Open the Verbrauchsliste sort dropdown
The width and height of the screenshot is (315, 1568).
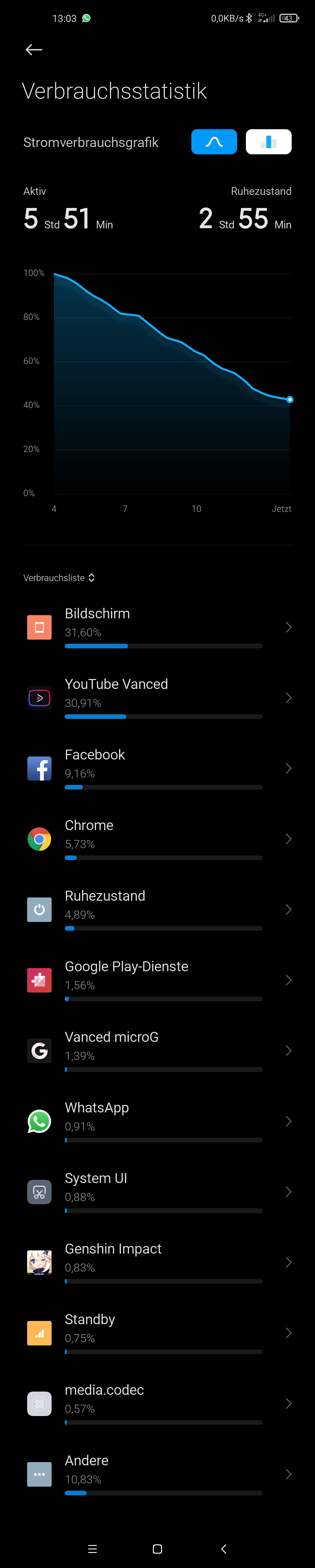tap(59, 578)
